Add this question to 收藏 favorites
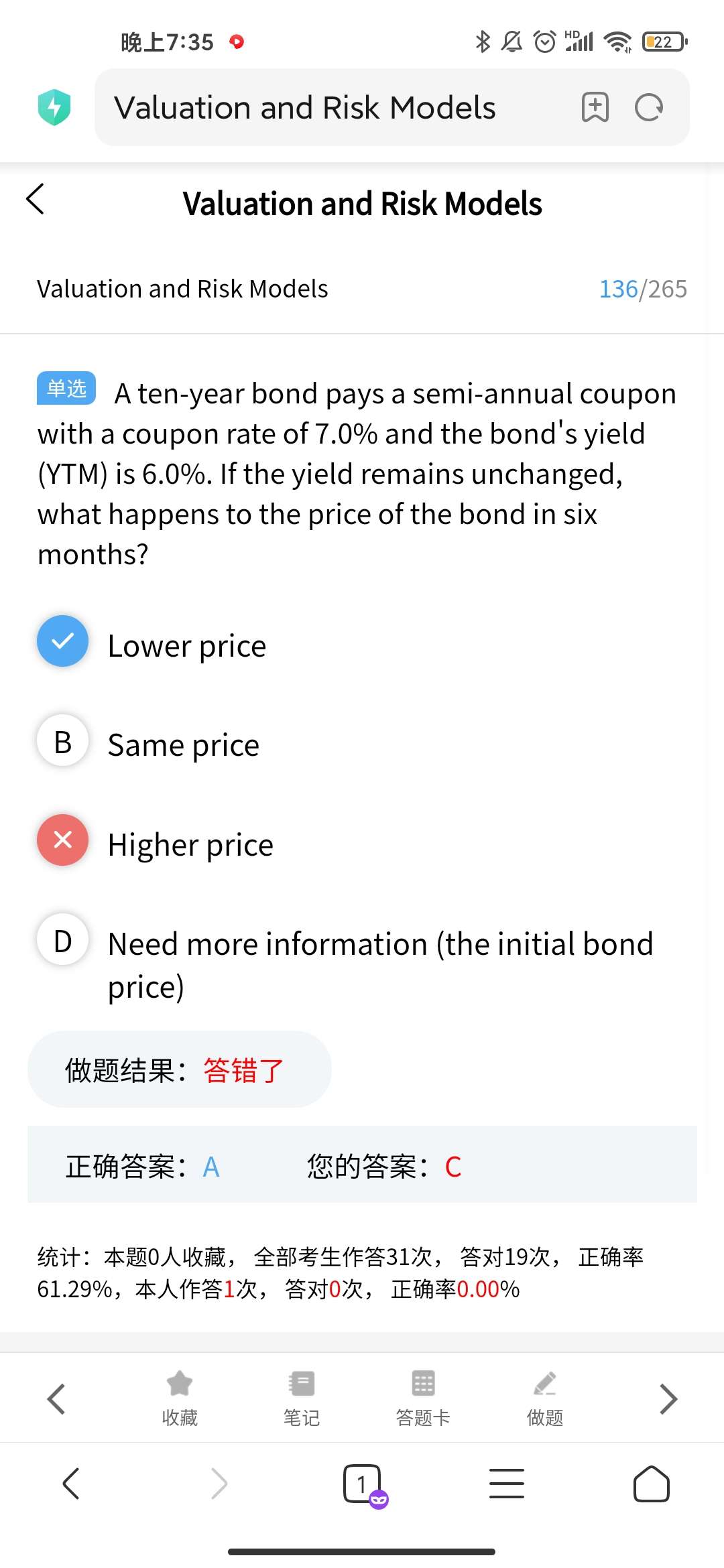The width and height of the screenshot is (724, 1568). tap(180, 1397)
